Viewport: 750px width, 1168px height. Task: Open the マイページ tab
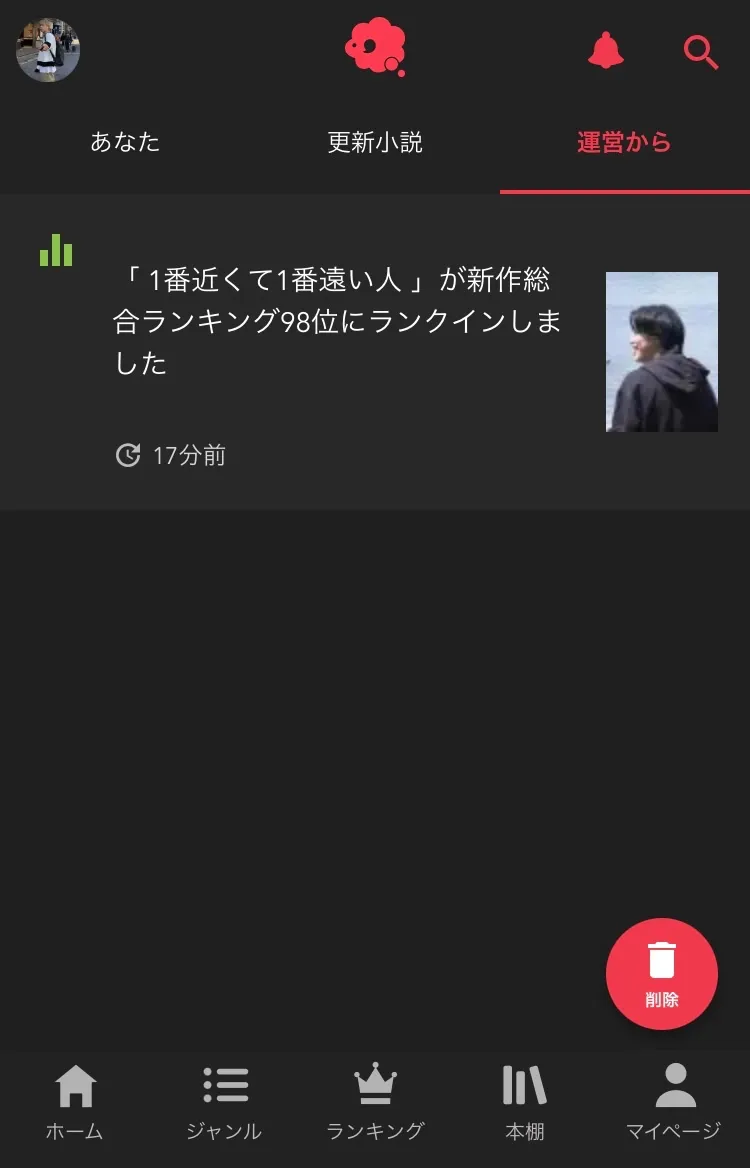coord(674,1102)
